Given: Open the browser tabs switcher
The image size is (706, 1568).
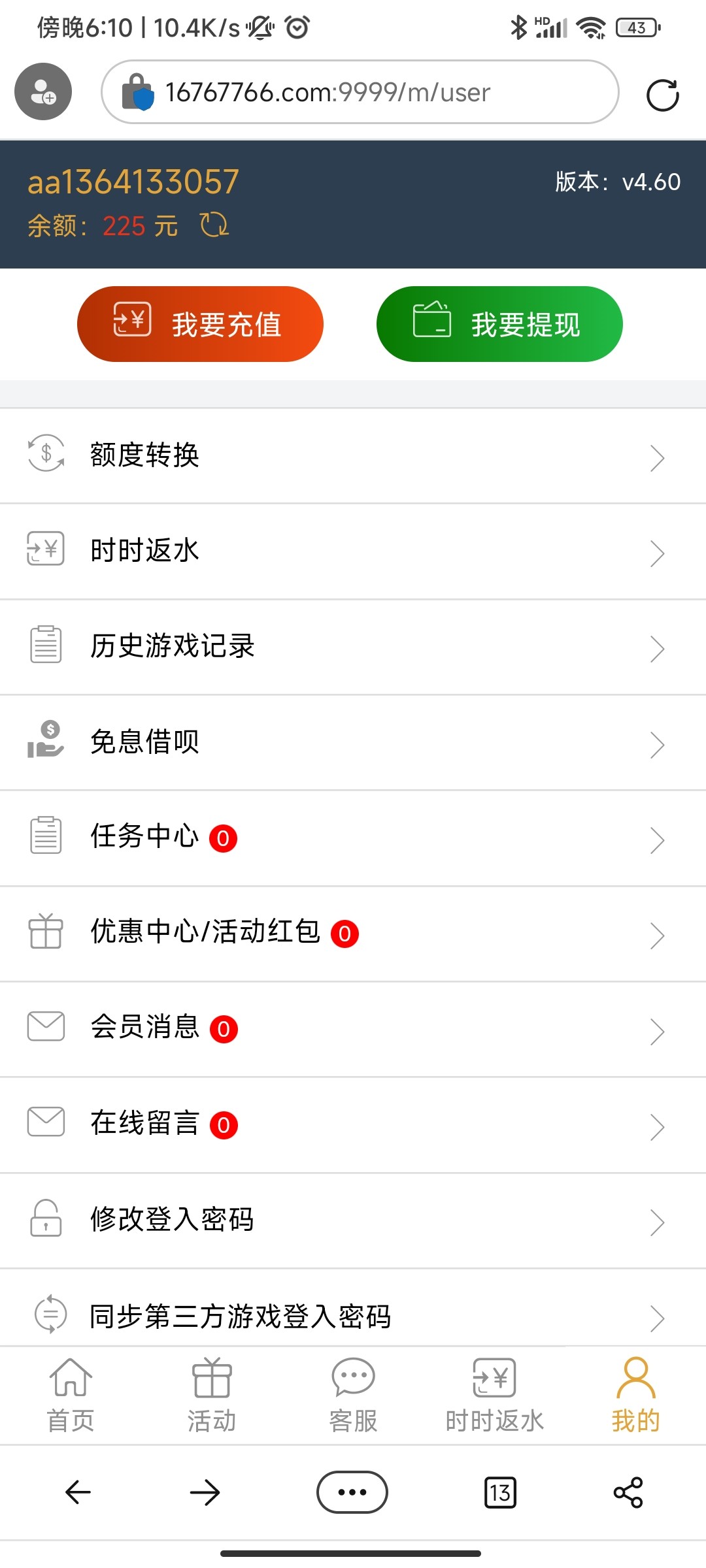Looking at the screenshot, I should click(500, 1492).
